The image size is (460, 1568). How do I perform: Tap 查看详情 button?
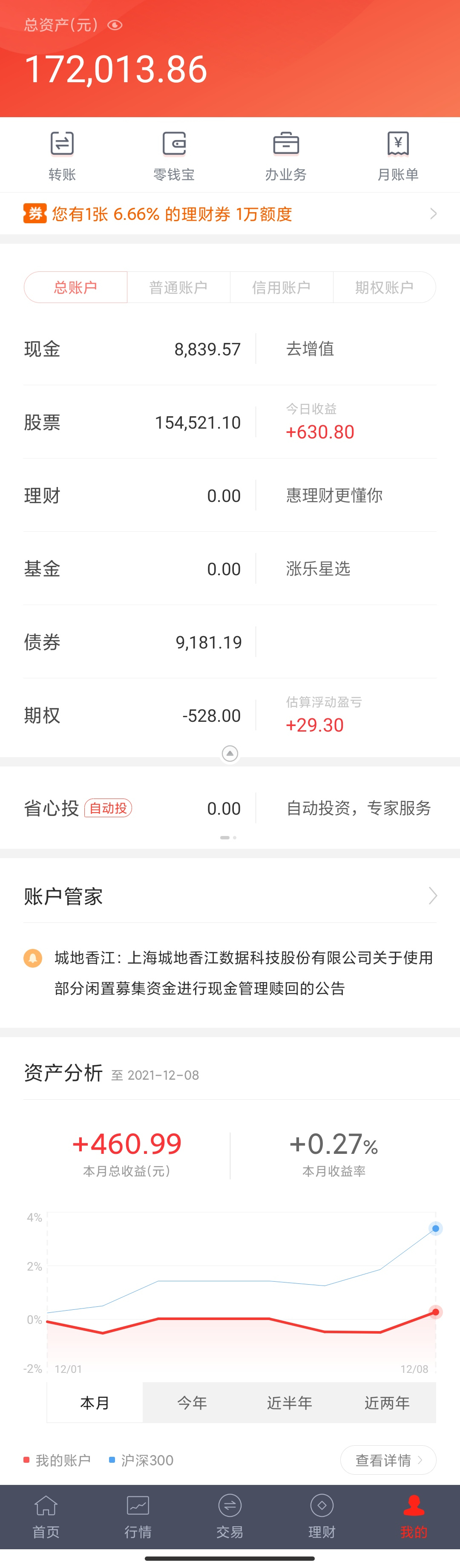click(388, 1460)
